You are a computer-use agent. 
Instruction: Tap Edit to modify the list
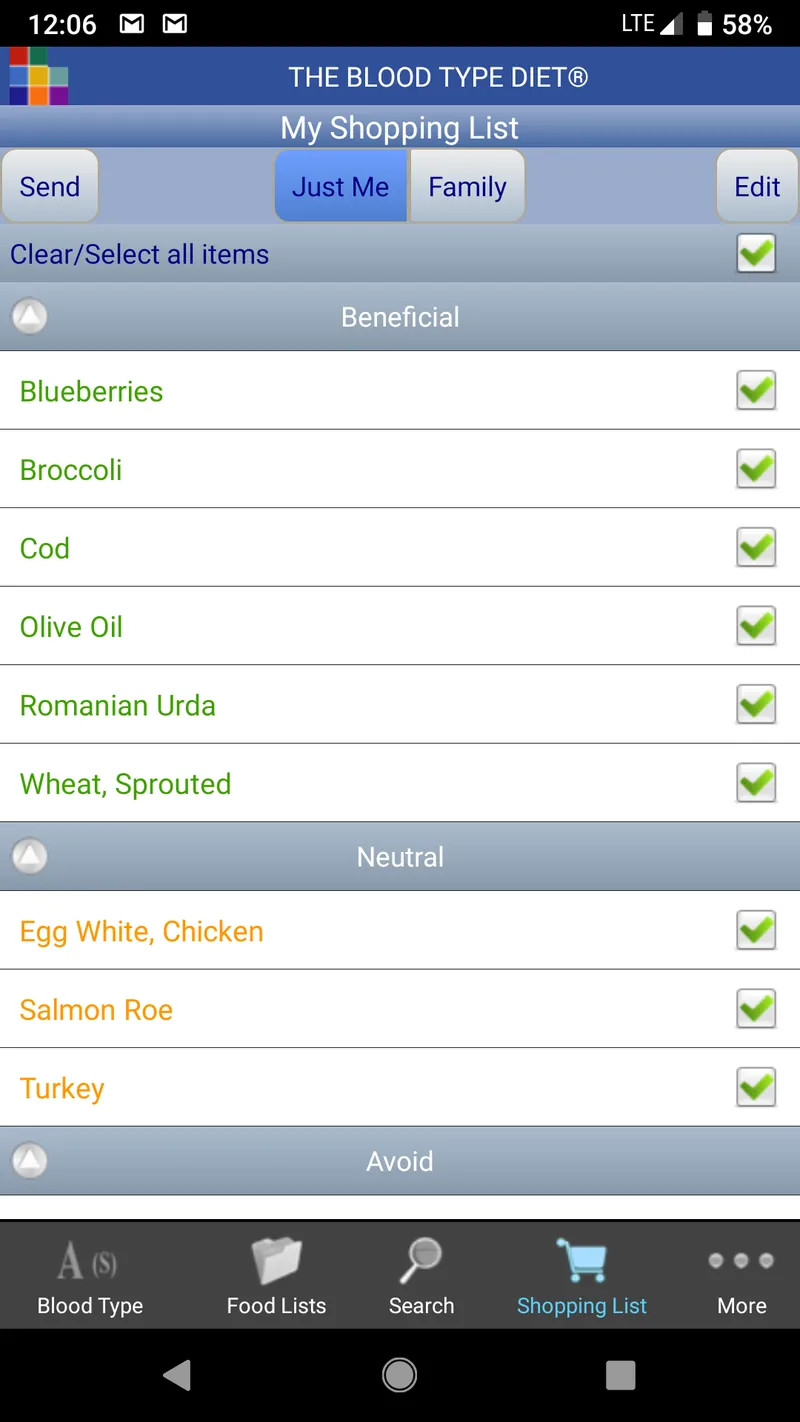pyautogui.click(x=757, y=186)
